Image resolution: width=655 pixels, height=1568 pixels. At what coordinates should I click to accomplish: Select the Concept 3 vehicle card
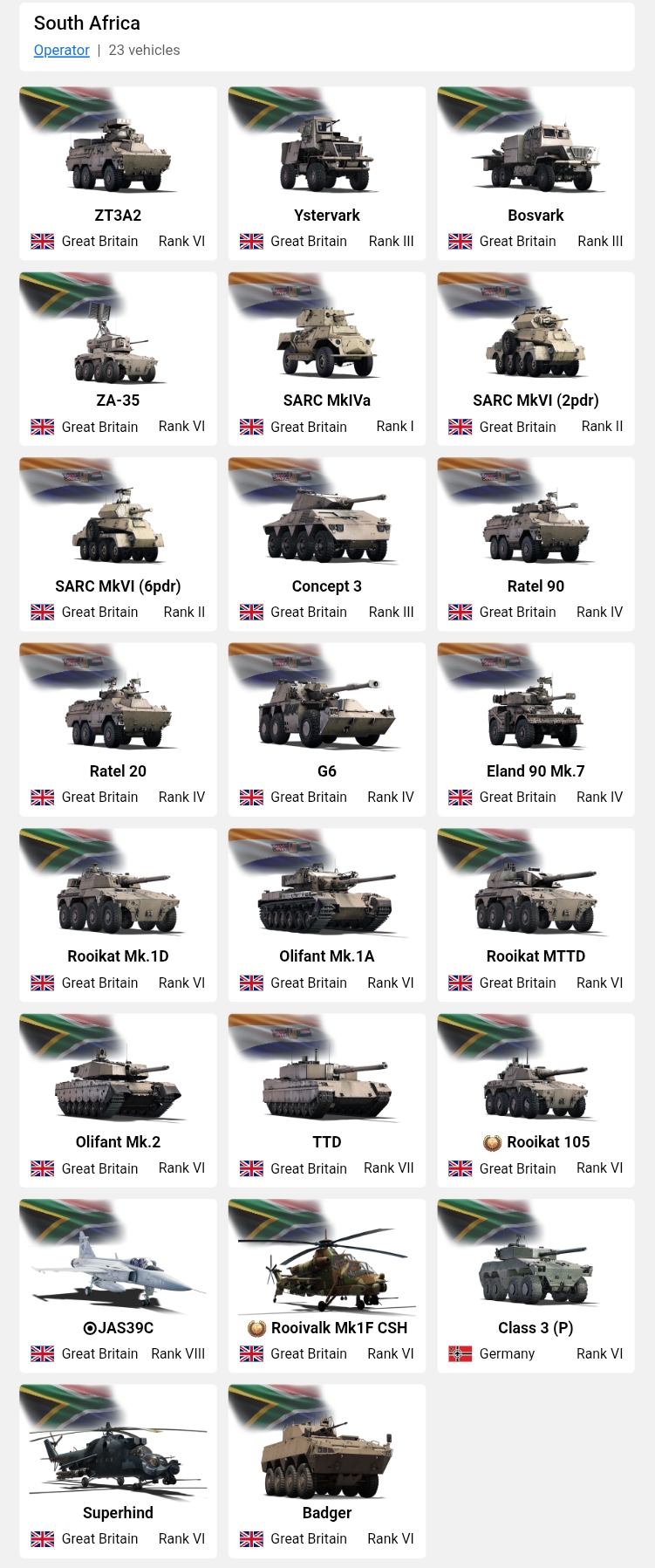click(327, 544)
